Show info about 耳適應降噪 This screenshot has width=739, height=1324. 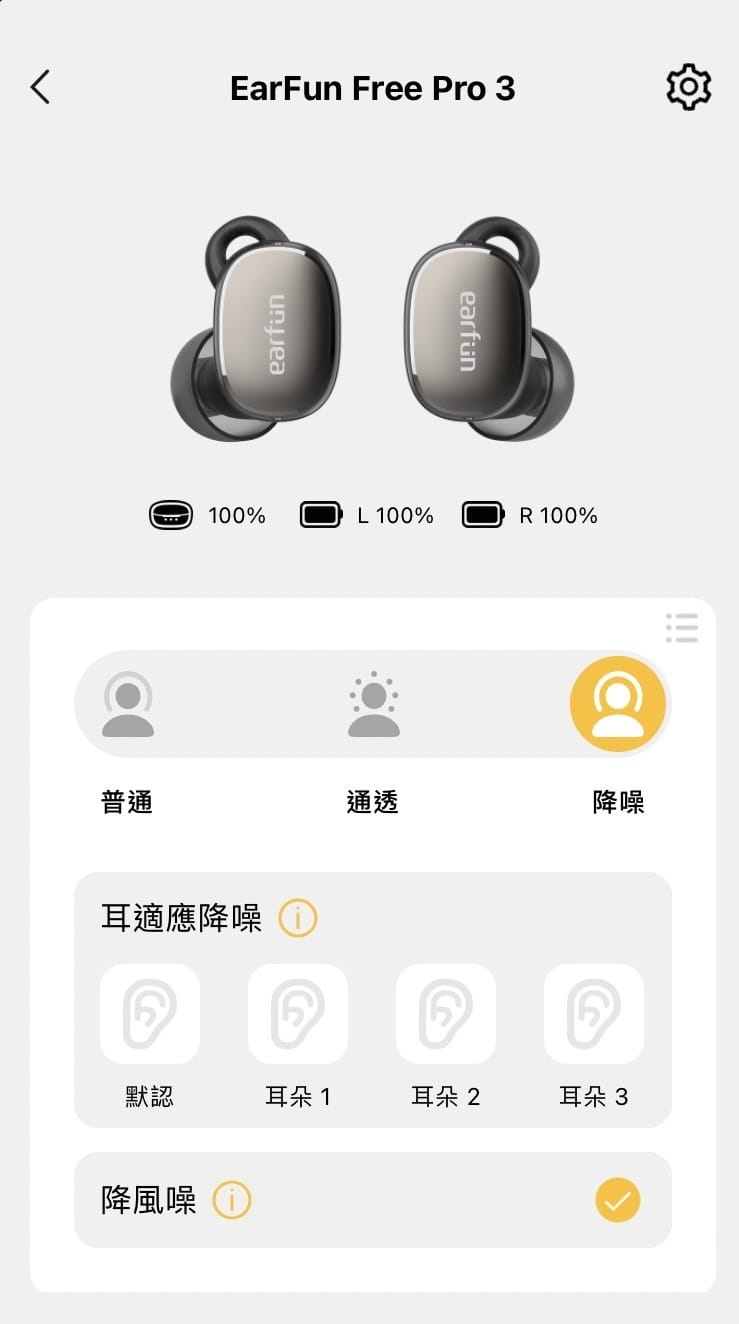[x=297, y=917]
